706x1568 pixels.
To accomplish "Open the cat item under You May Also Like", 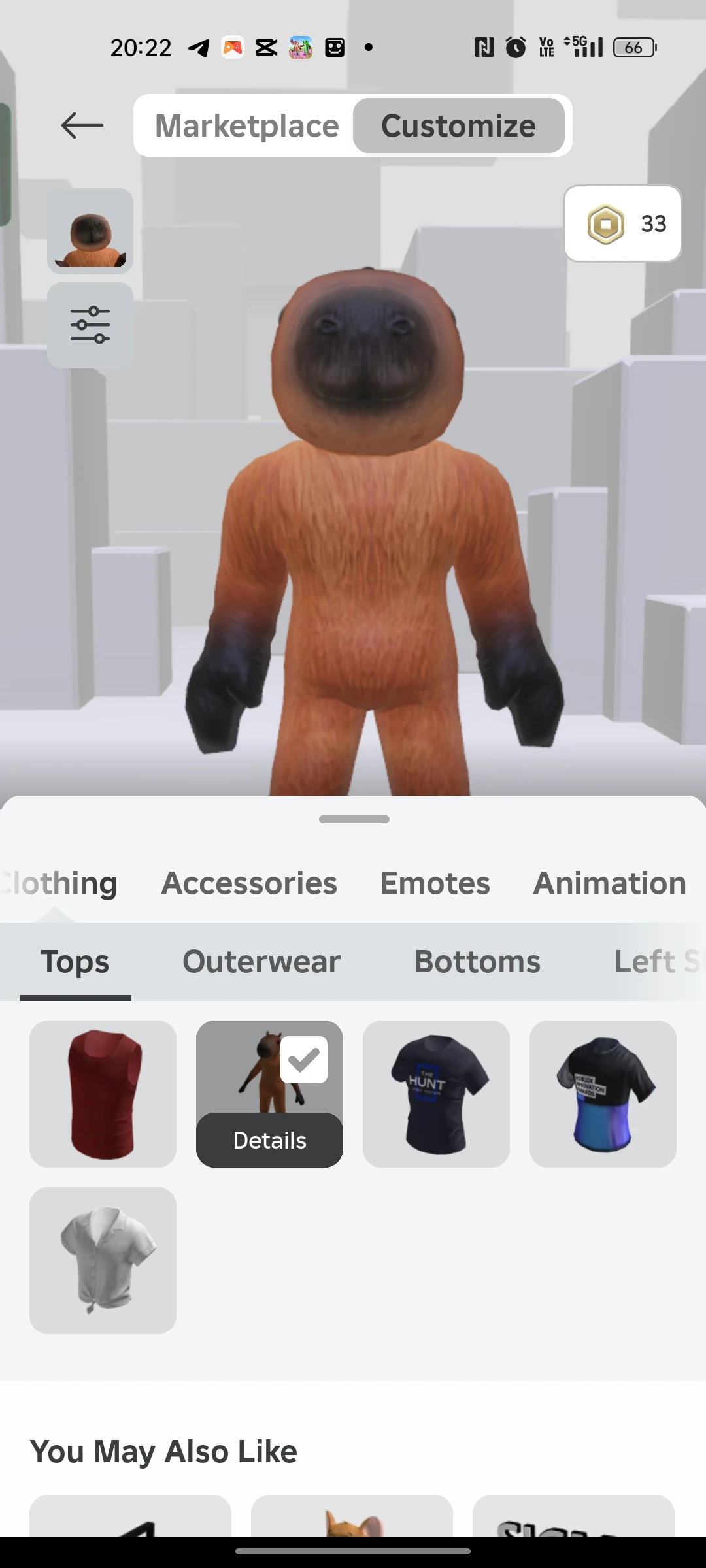I will coord(352,1522).
